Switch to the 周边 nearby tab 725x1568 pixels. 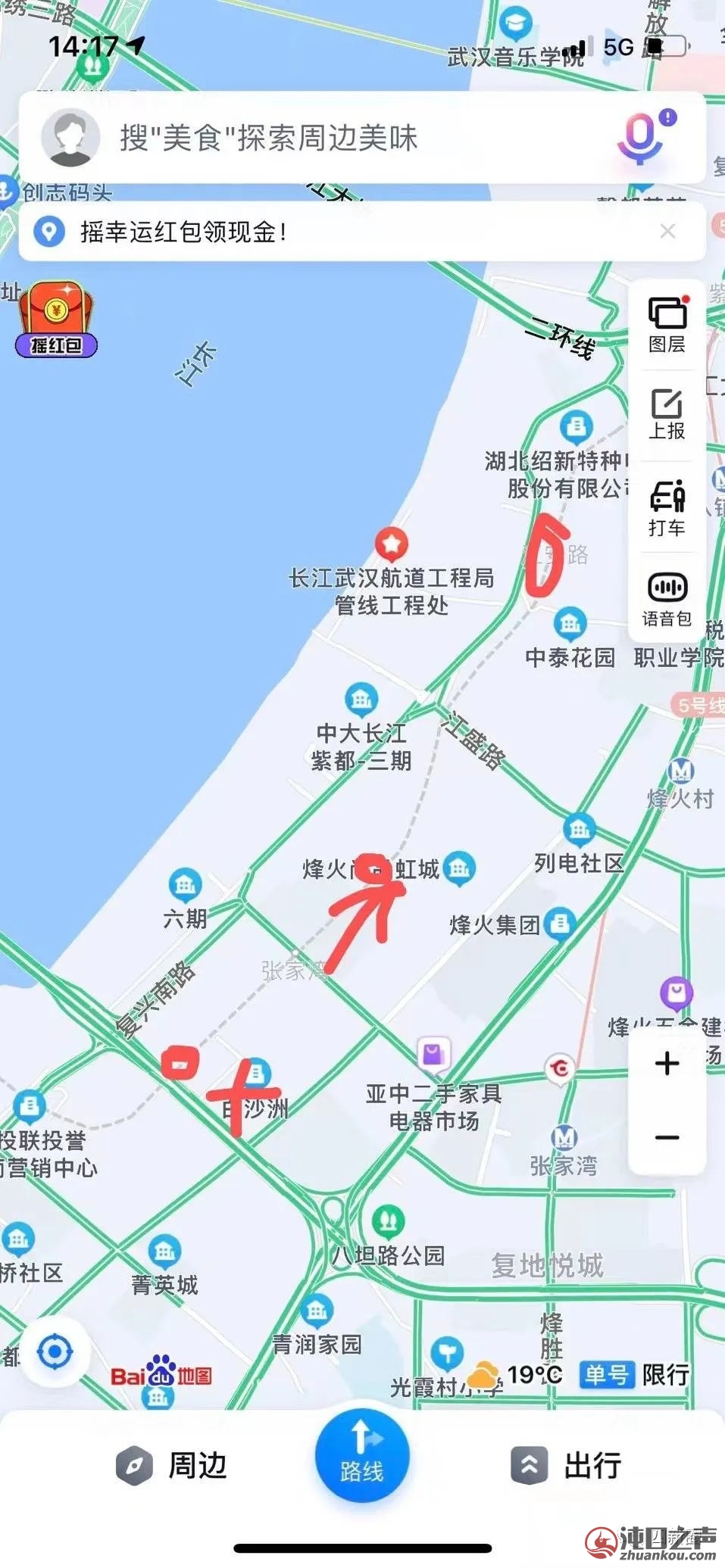[x=173, y=1466]
